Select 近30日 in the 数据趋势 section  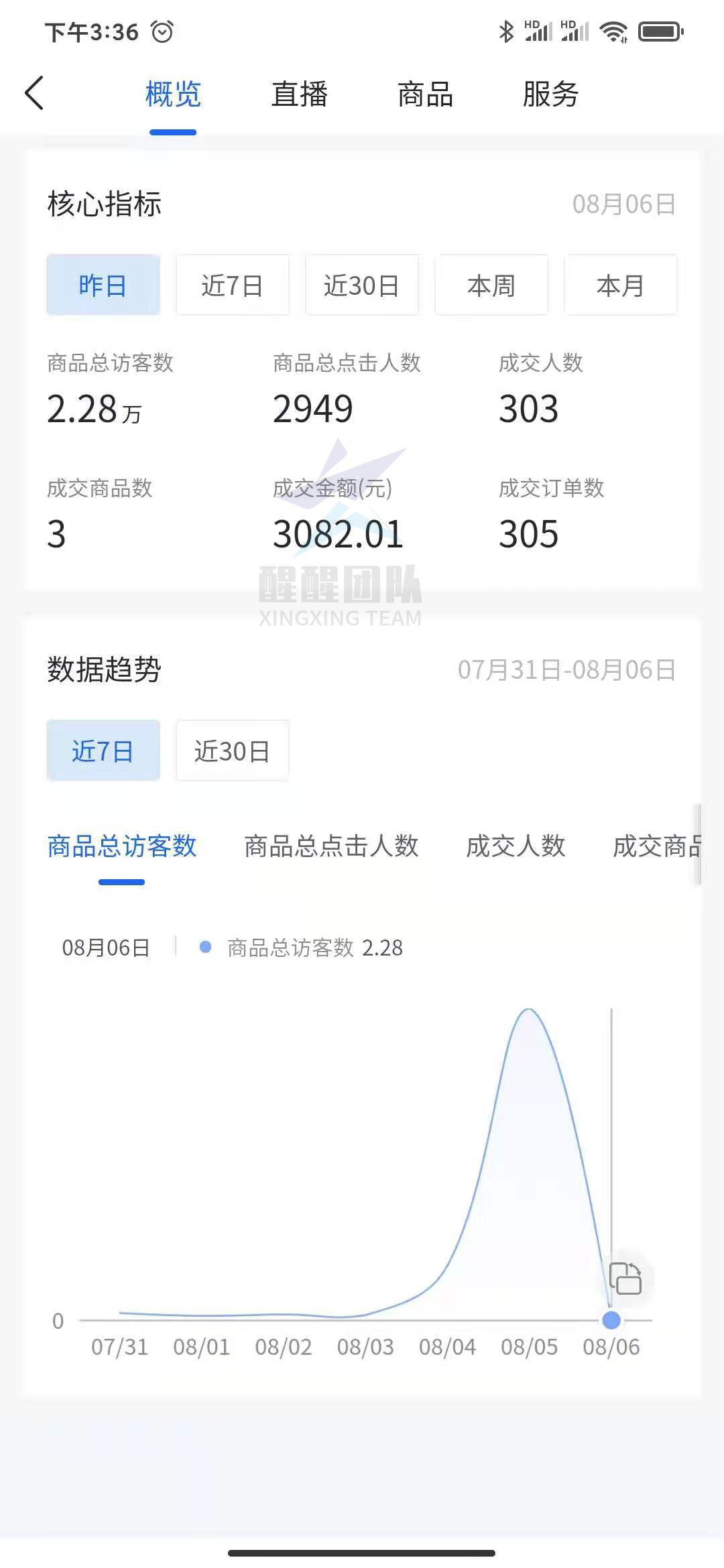231,752
